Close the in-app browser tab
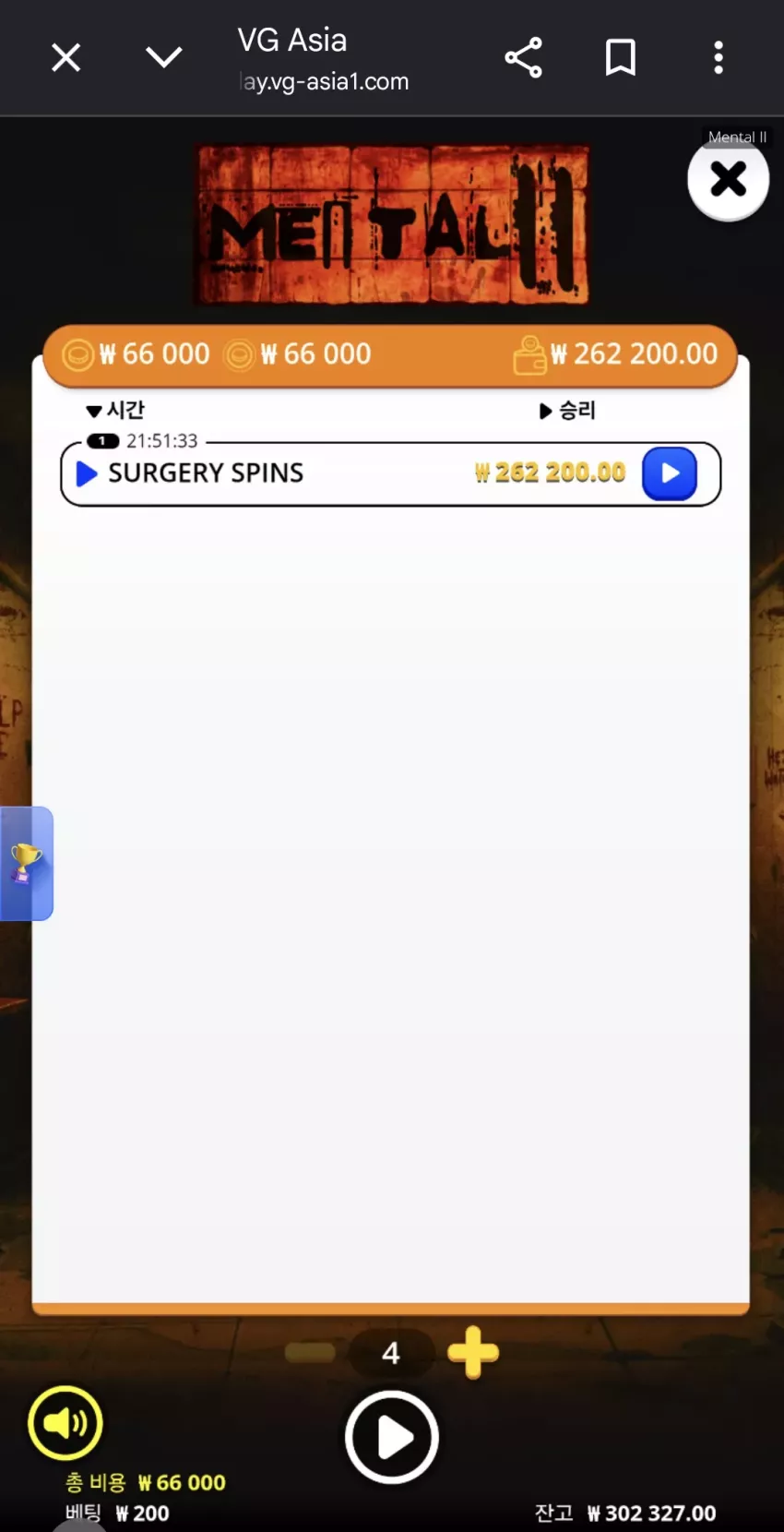 point(65,58)
